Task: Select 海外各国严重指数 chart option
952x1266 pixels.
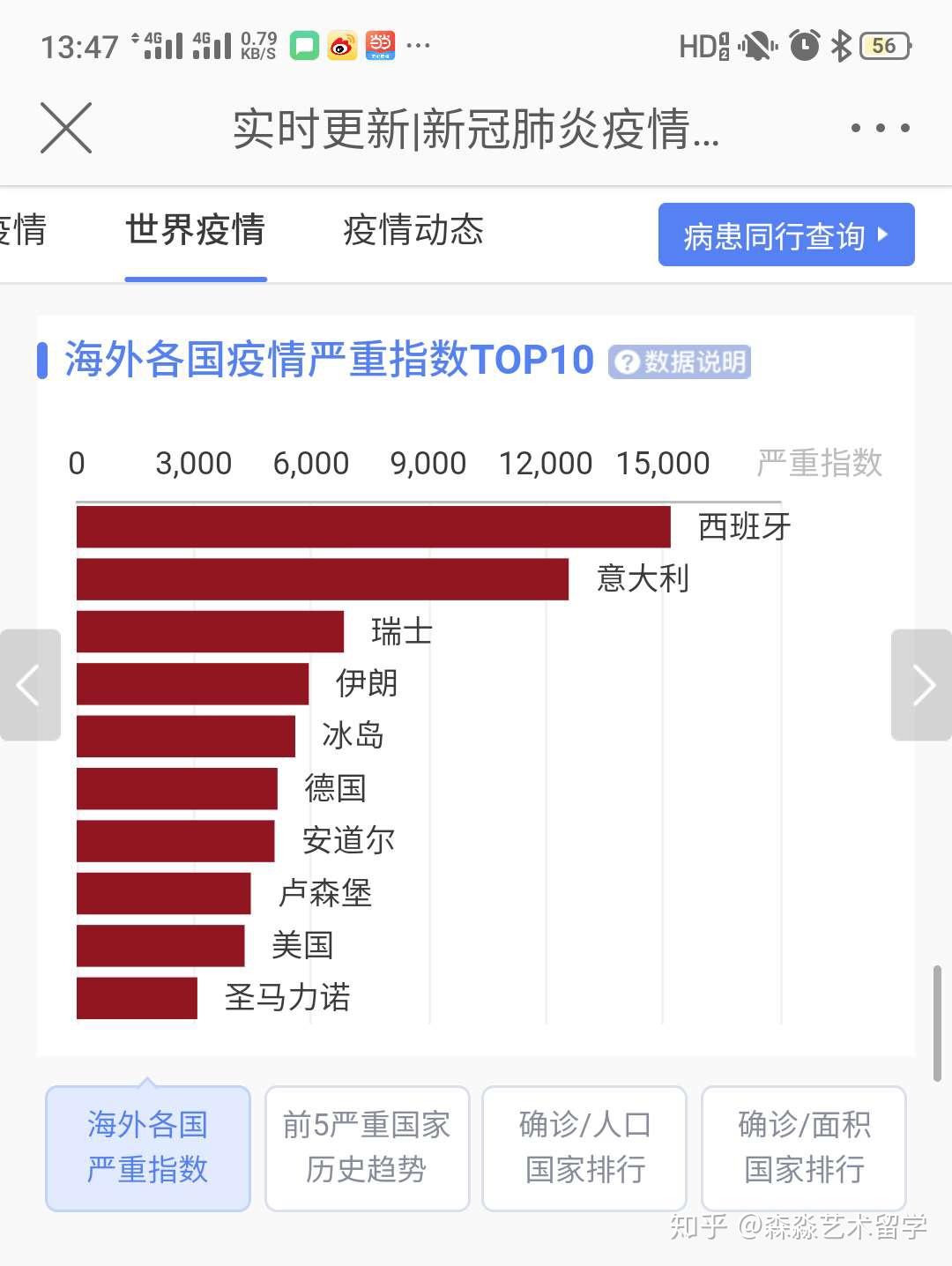Action: (147, 1147)
